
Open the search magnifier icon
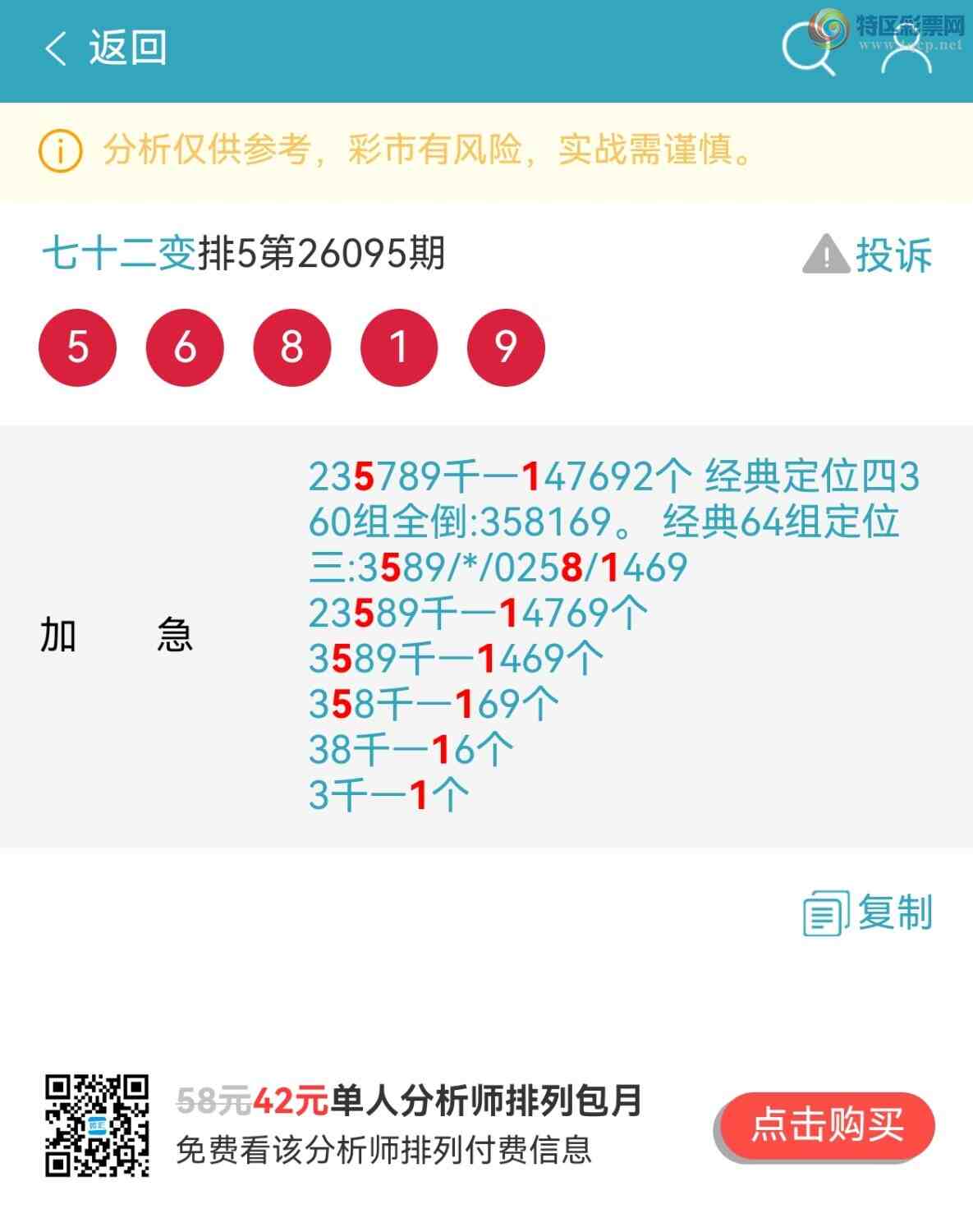pyautogui.click(x=807, y=49)
